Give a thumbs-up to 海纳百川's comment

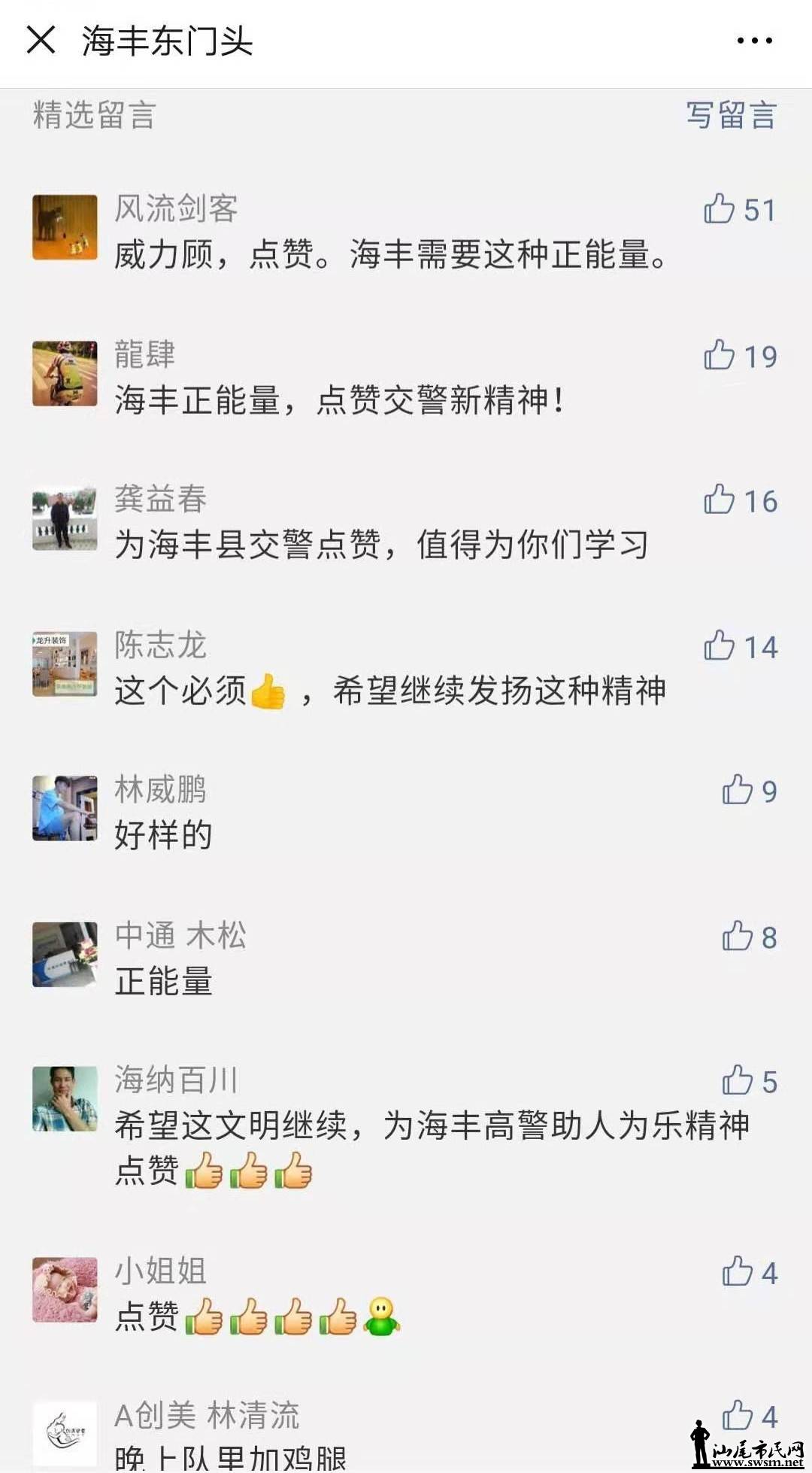[x=738, y=1081]
